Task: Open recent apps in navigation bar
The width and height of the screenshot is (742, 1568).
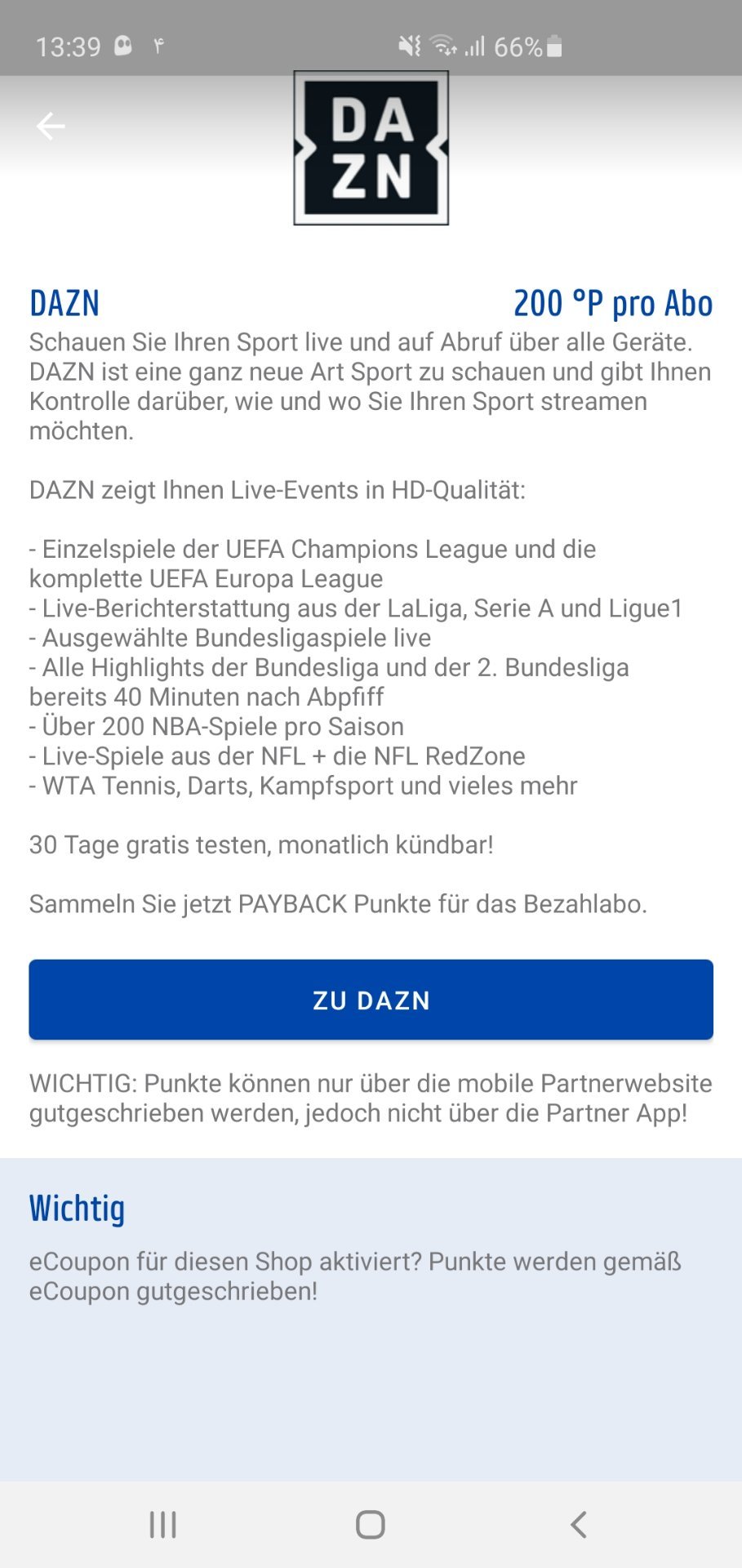Action: pyautogui.click(x=163, y=1524)
